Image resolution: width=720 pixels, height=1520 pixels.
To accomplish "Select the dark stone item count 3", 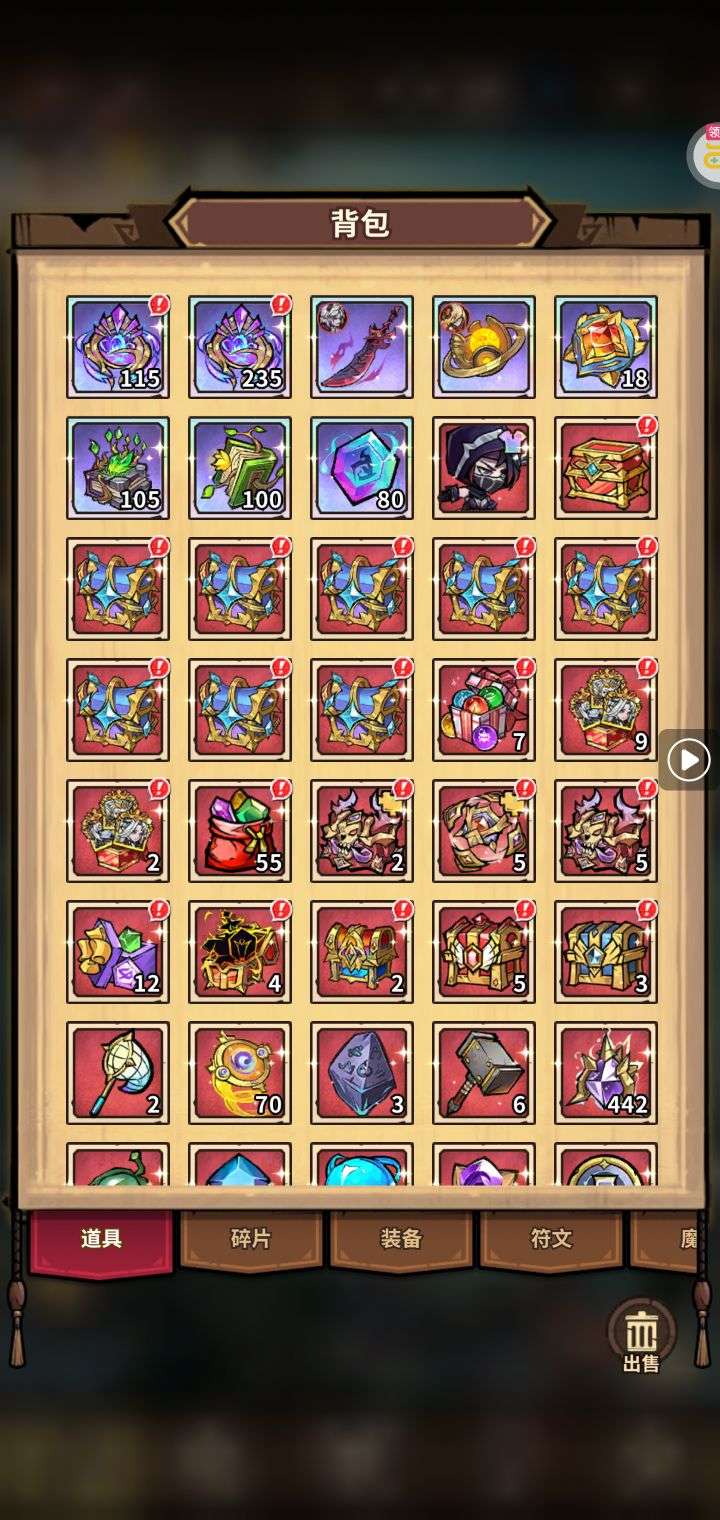I will coord(362,1073).
